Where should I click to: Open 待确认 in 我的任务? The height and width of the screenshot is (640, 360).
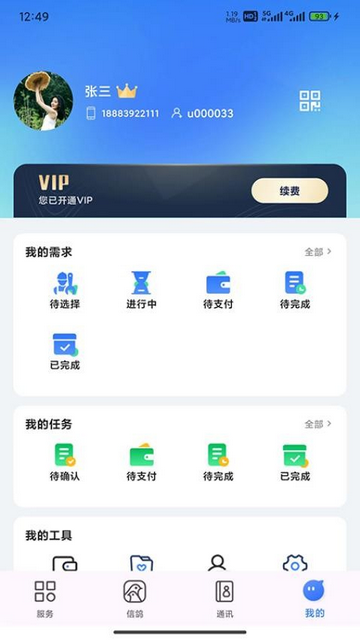point(65,462)
